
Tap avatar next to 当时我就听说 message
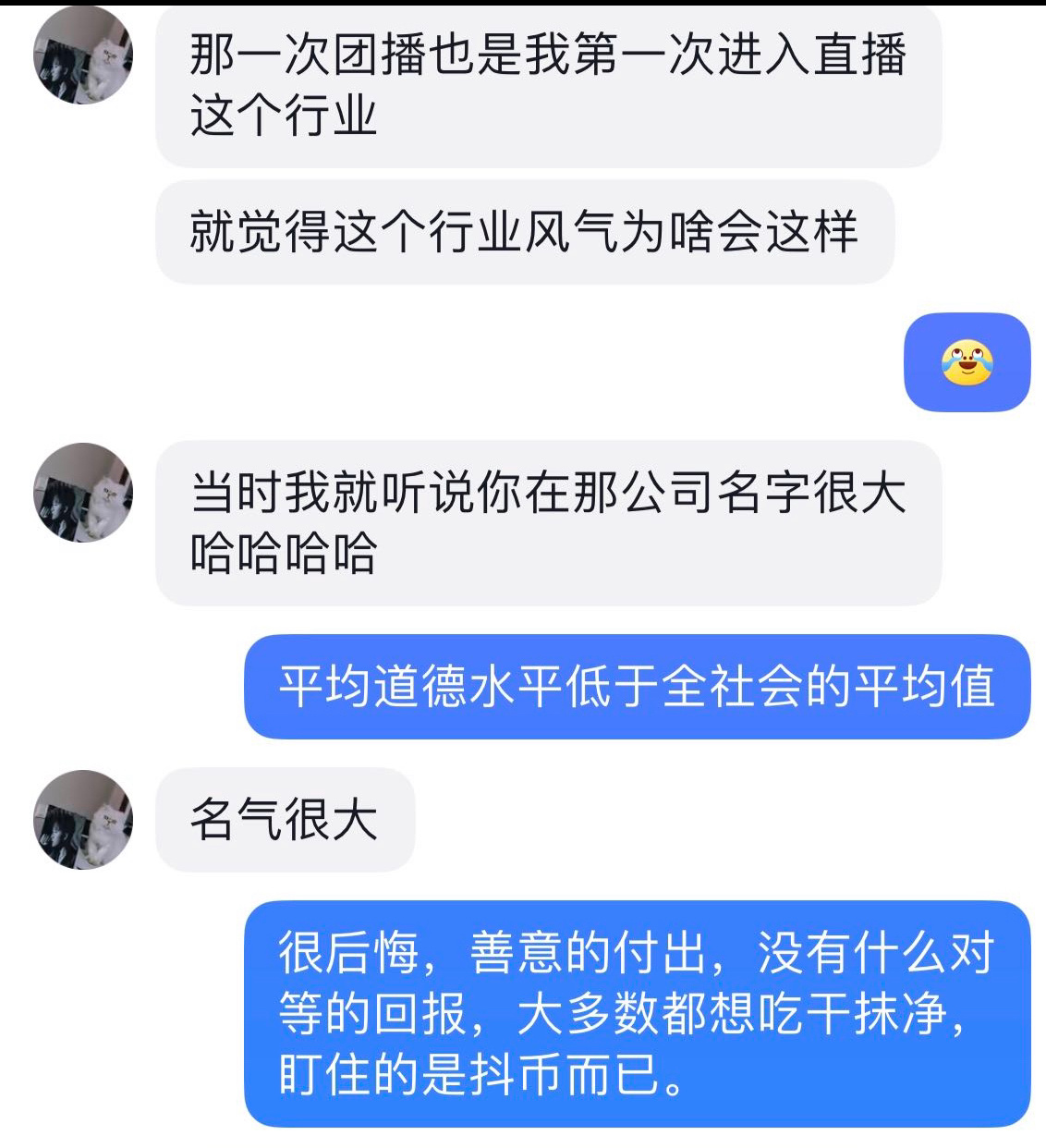pyautogui.click(x=83, y=492)
